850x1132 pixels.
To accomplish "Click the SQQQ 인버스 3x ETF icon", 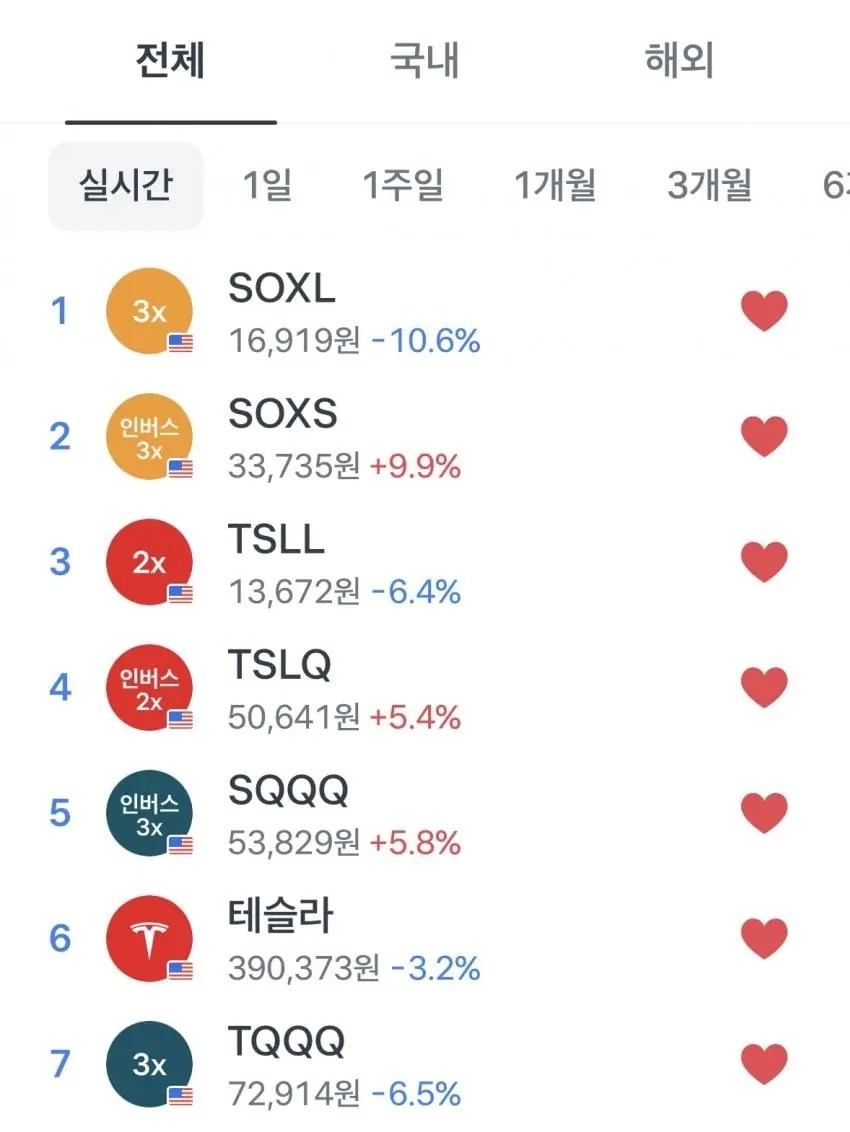I will click(x=148, y=813).
